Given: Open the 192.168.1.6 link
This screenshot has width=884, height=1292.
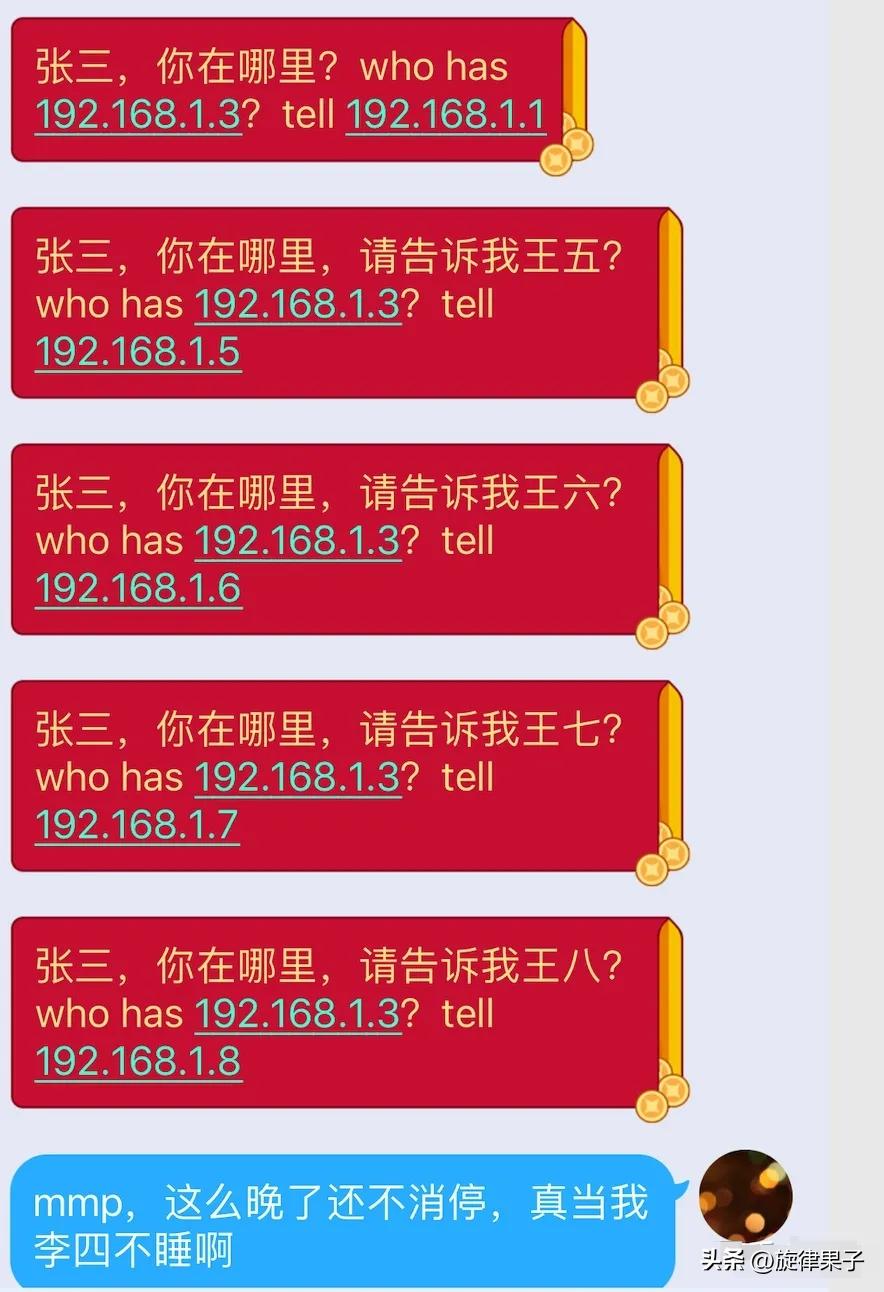Looking at the screenshot, I should click(x=137, y=589).
